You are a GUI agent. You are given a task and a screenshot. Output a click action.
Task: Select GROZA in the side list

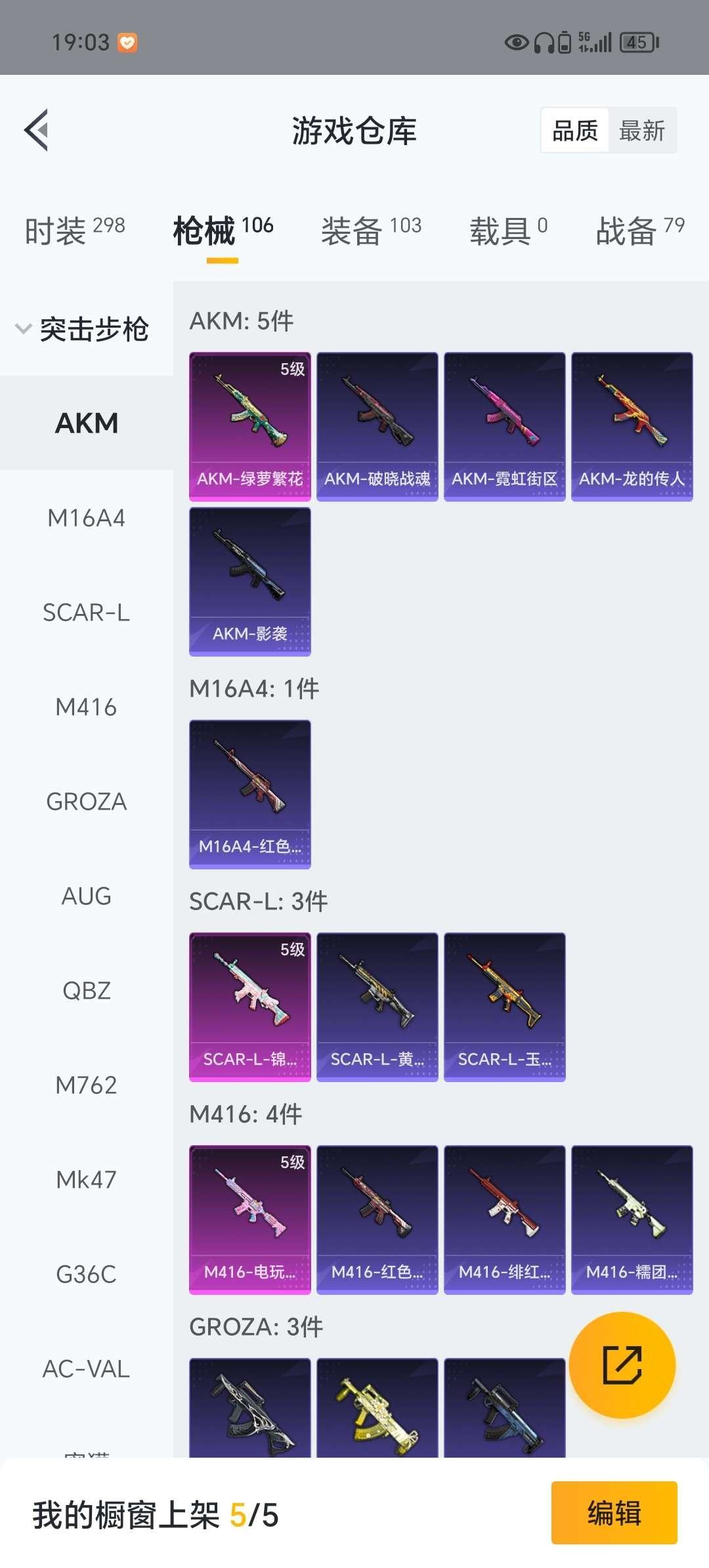pyautogui.click(x=86, y=802)
